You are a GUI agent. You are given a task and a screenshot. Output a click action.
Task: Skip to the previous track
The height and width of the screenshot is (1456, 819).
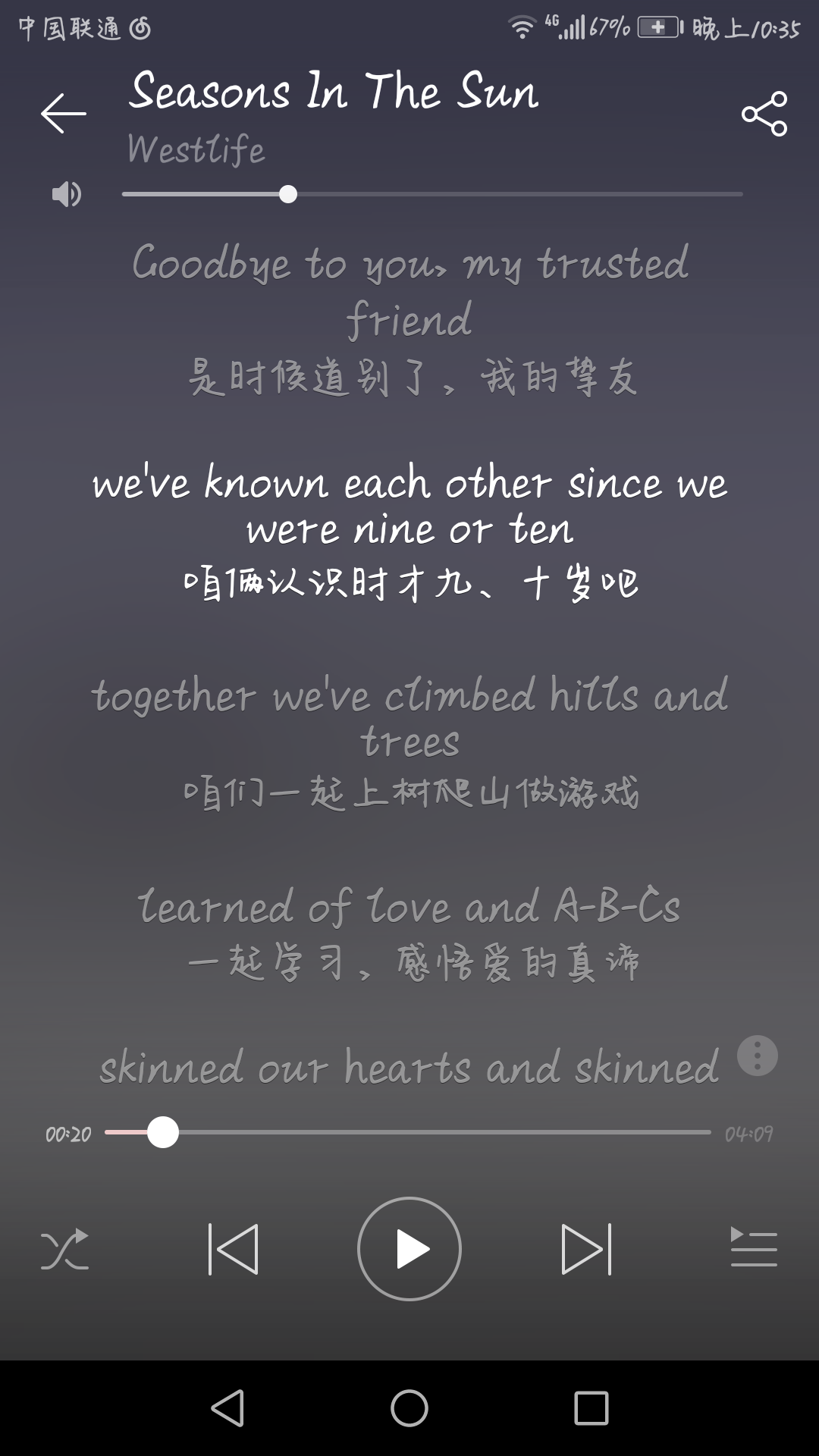[x=233, y=1249]
